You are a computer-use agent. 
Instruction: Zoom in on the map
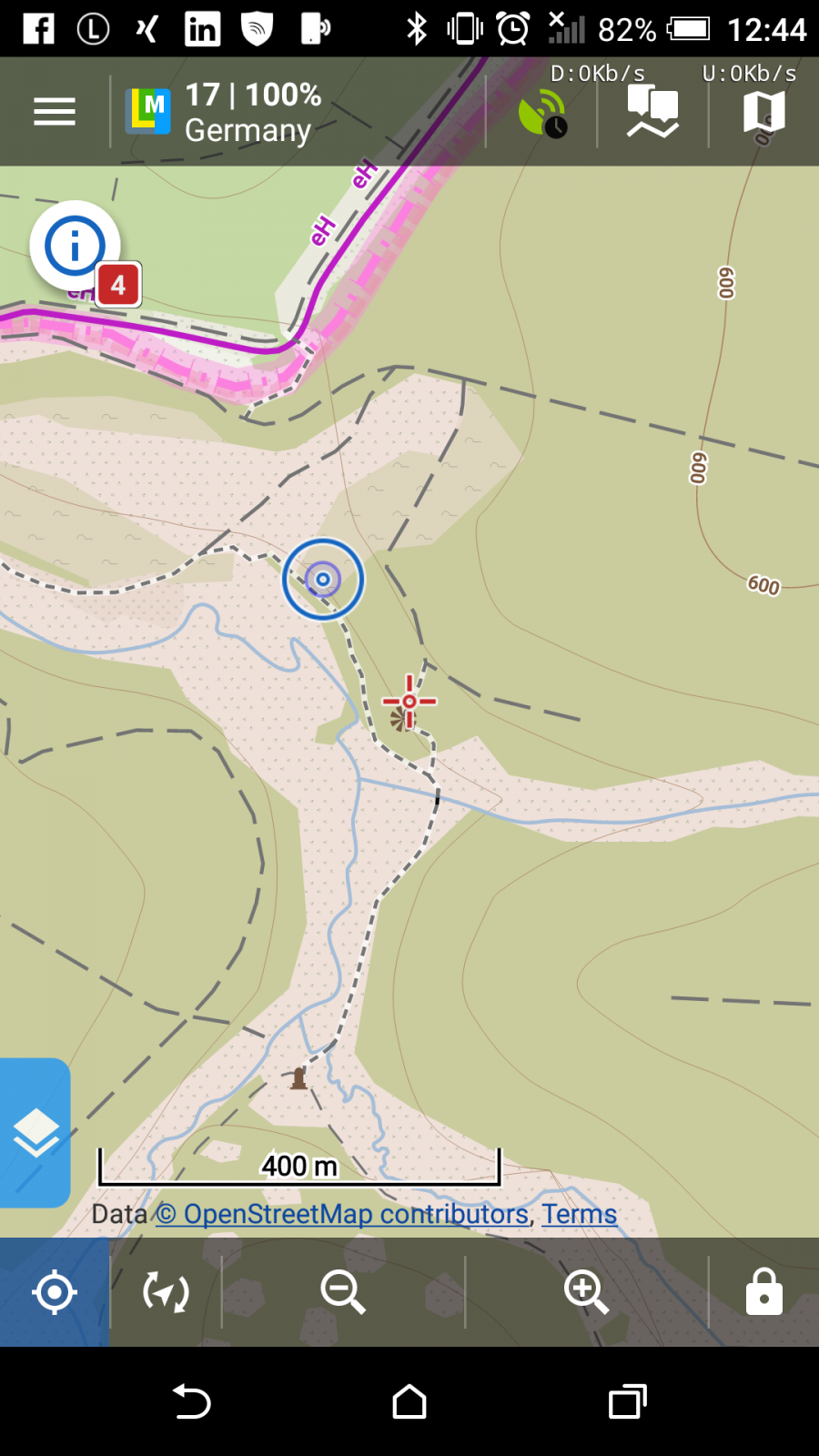[586, 1292]
